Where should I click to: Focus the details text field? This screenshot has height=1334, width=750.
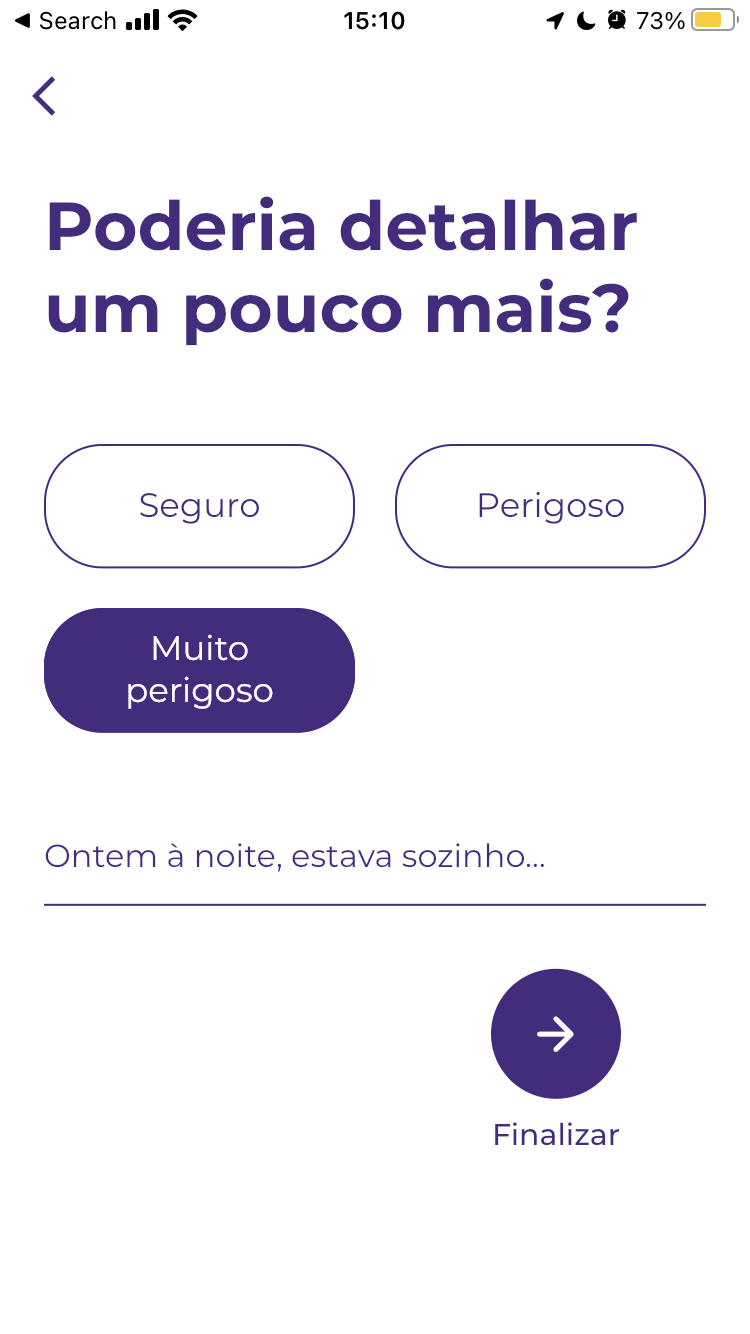pyautogui.click(x=374, y=858)
